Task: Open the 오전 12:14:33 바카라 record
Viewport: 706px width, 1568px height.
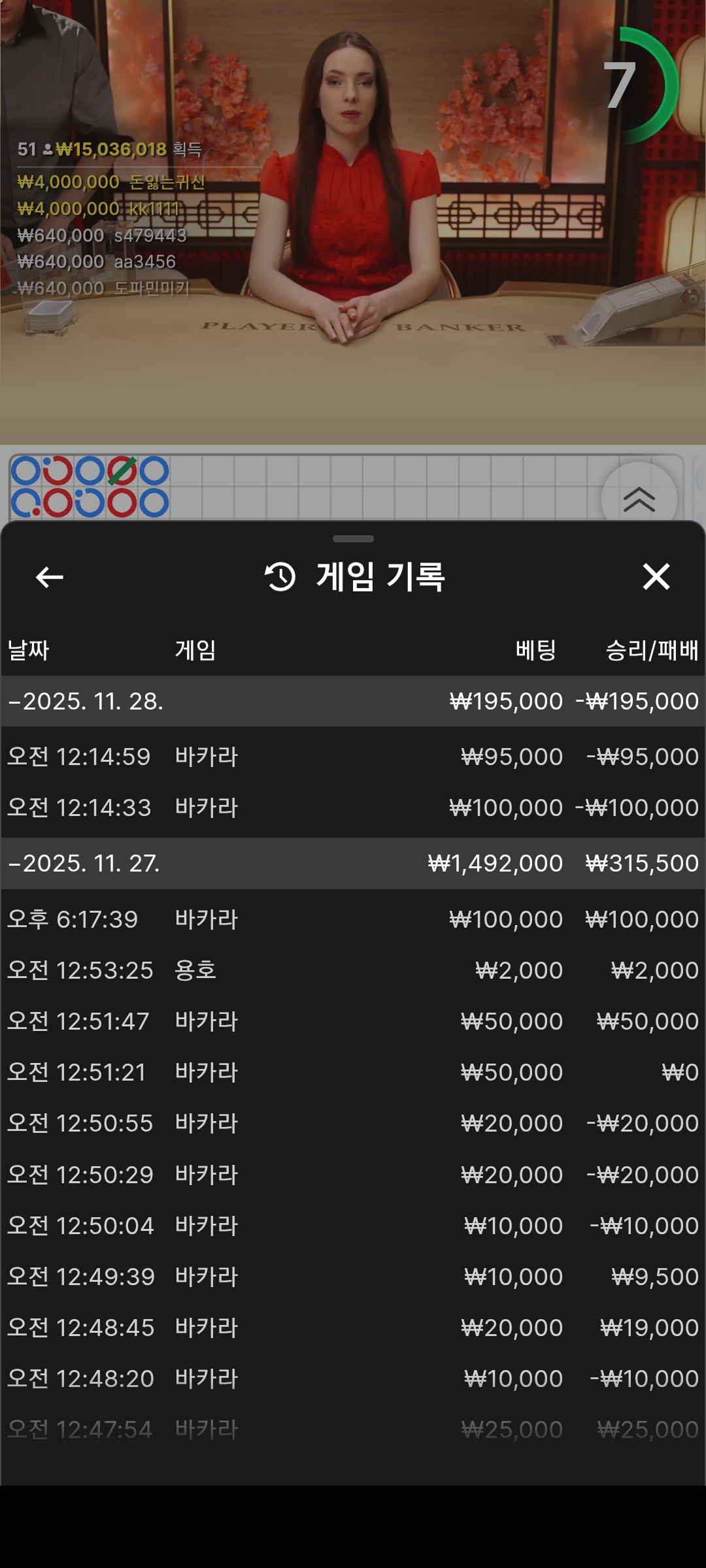Action: pyautogui.click(x=353, y=808)
